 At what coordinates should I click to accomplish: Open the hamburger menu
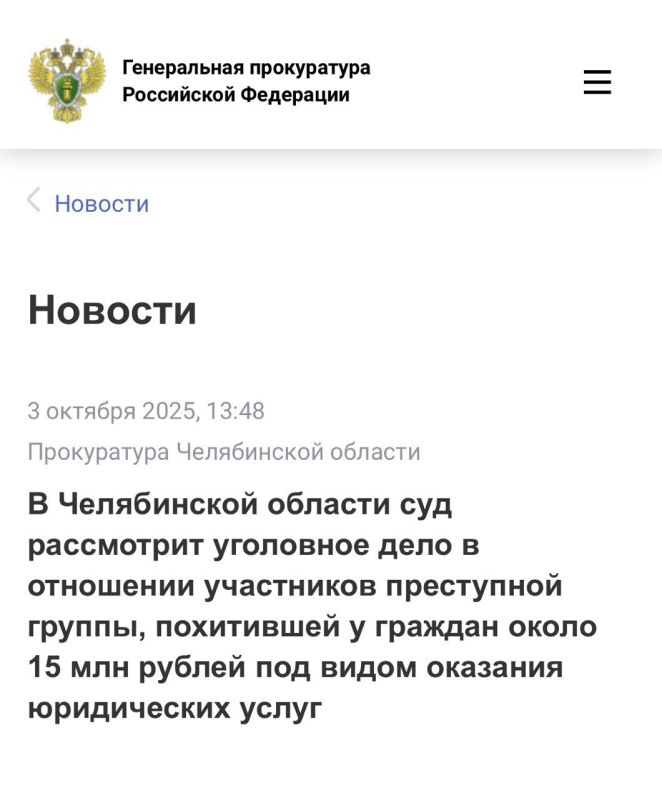tap(597, 82)
